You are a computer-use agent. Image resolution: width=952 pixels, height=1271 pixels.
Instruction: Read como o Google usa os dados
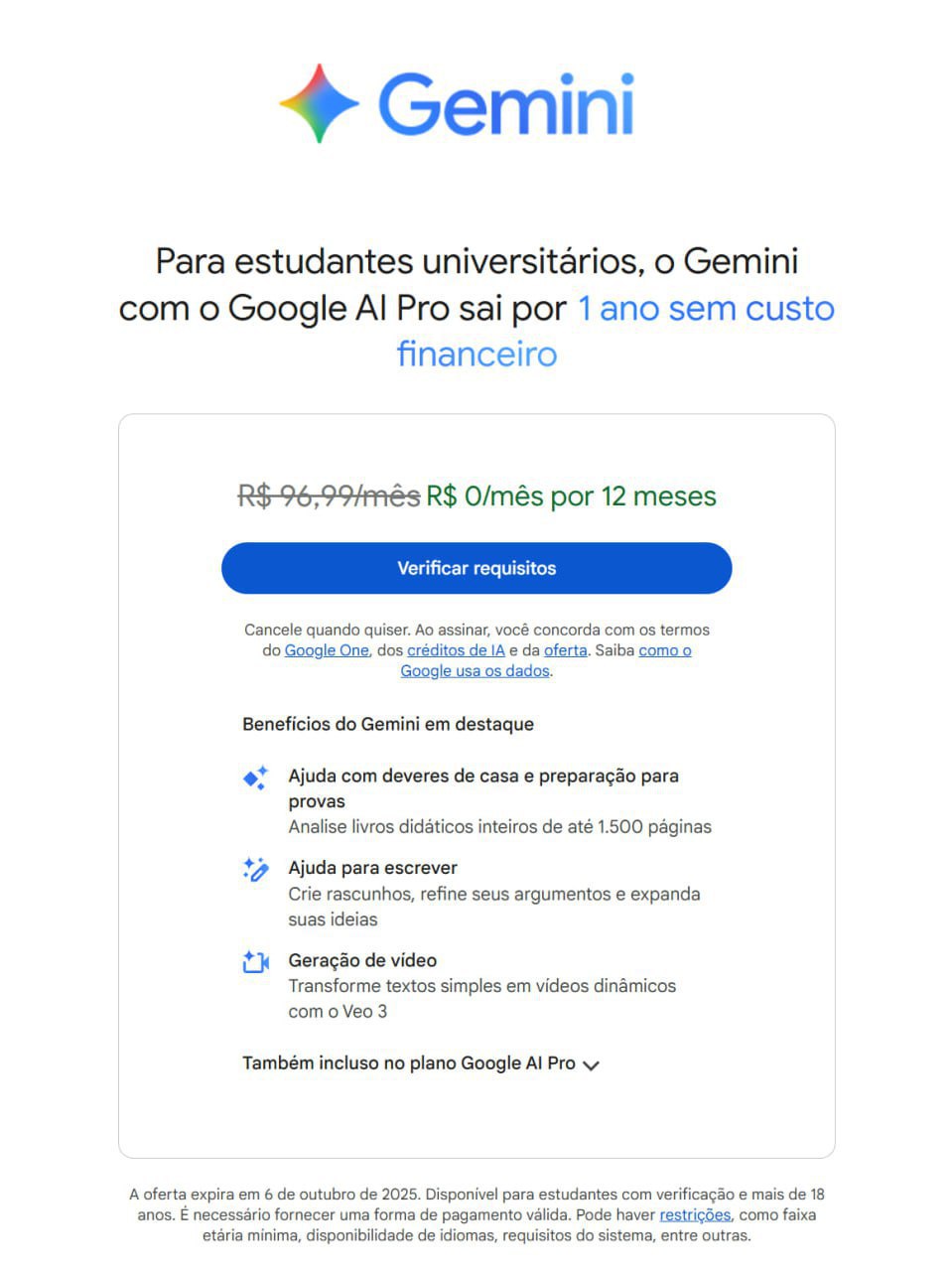(475, 671)
